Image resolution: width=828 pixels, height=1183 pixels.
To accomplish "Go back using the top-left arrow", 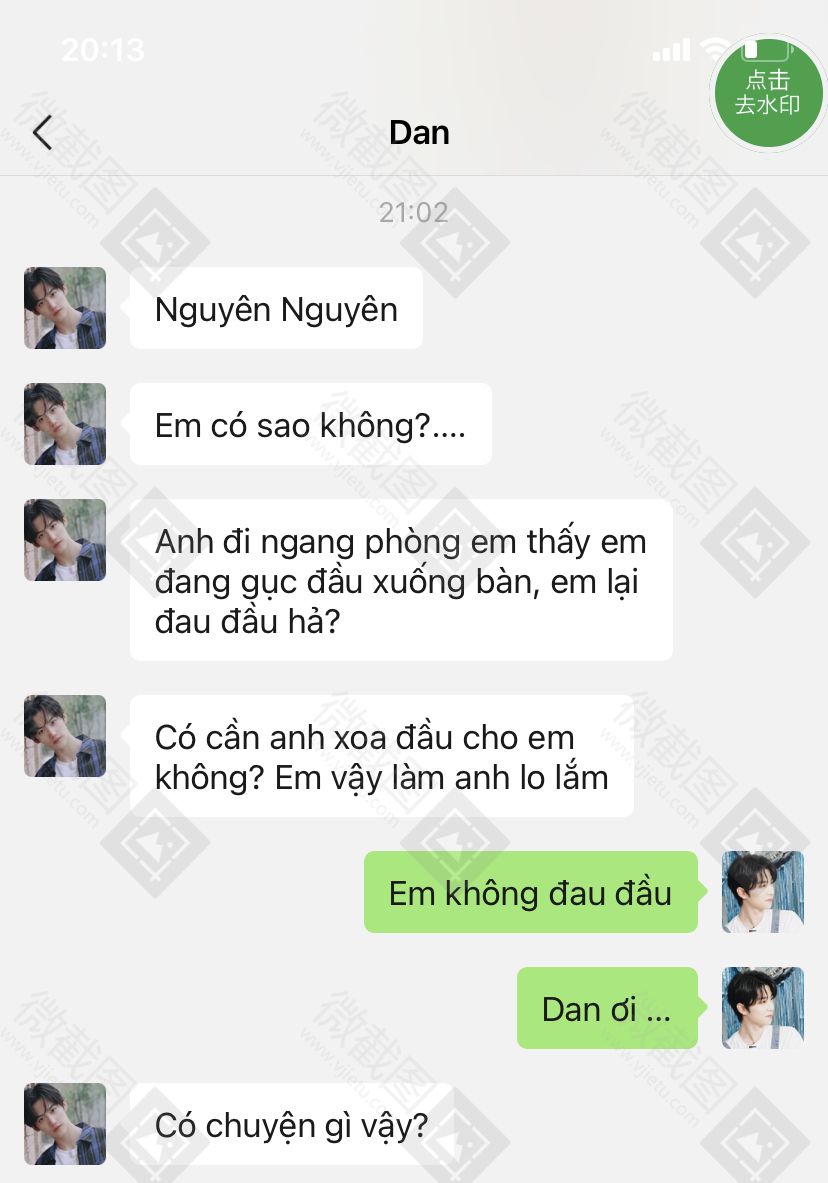I will [x=42, y=132].
